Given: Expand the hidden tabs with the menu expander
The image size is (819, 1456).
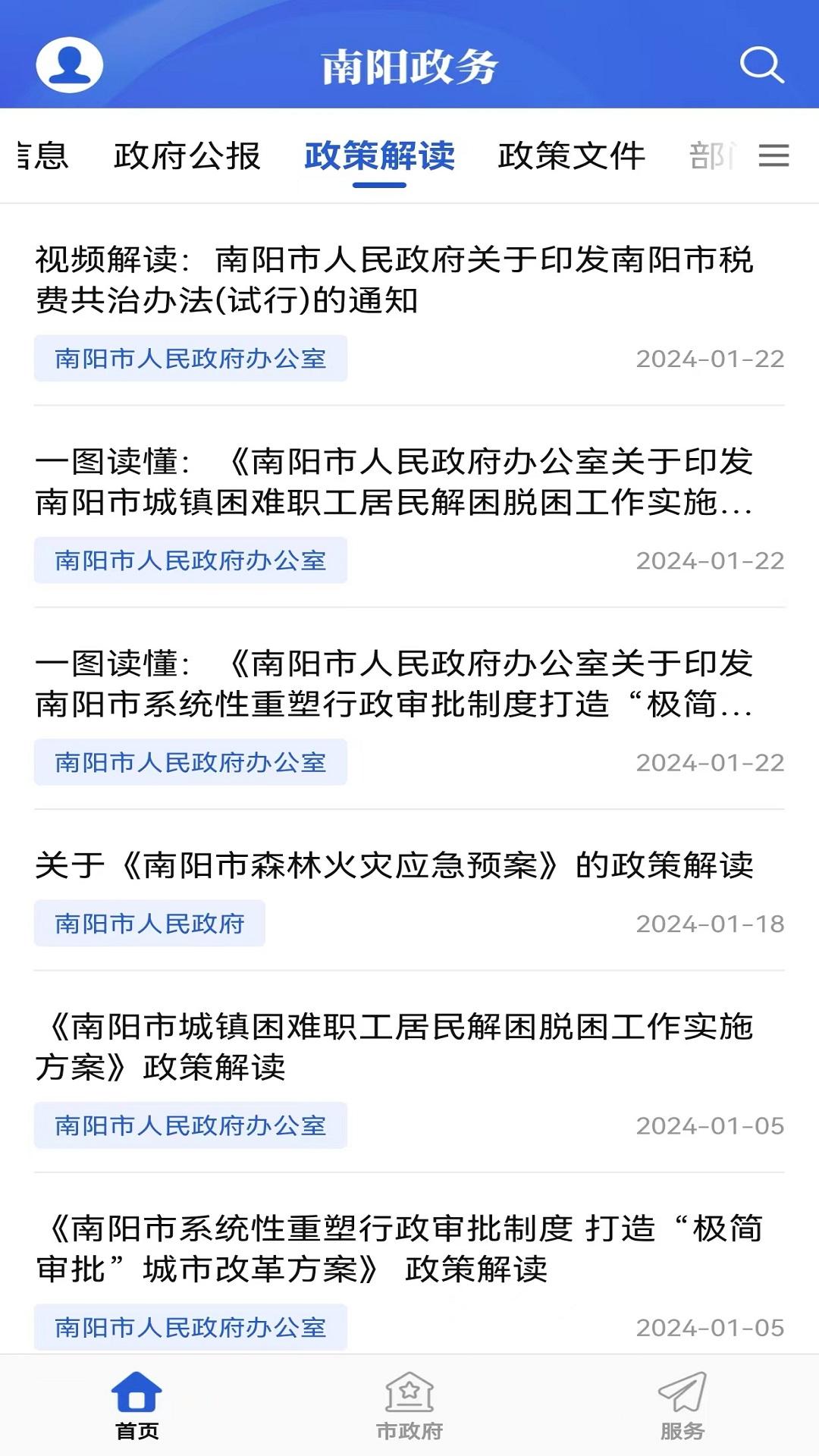Looking at the screenshot, I should coord(774,157).
